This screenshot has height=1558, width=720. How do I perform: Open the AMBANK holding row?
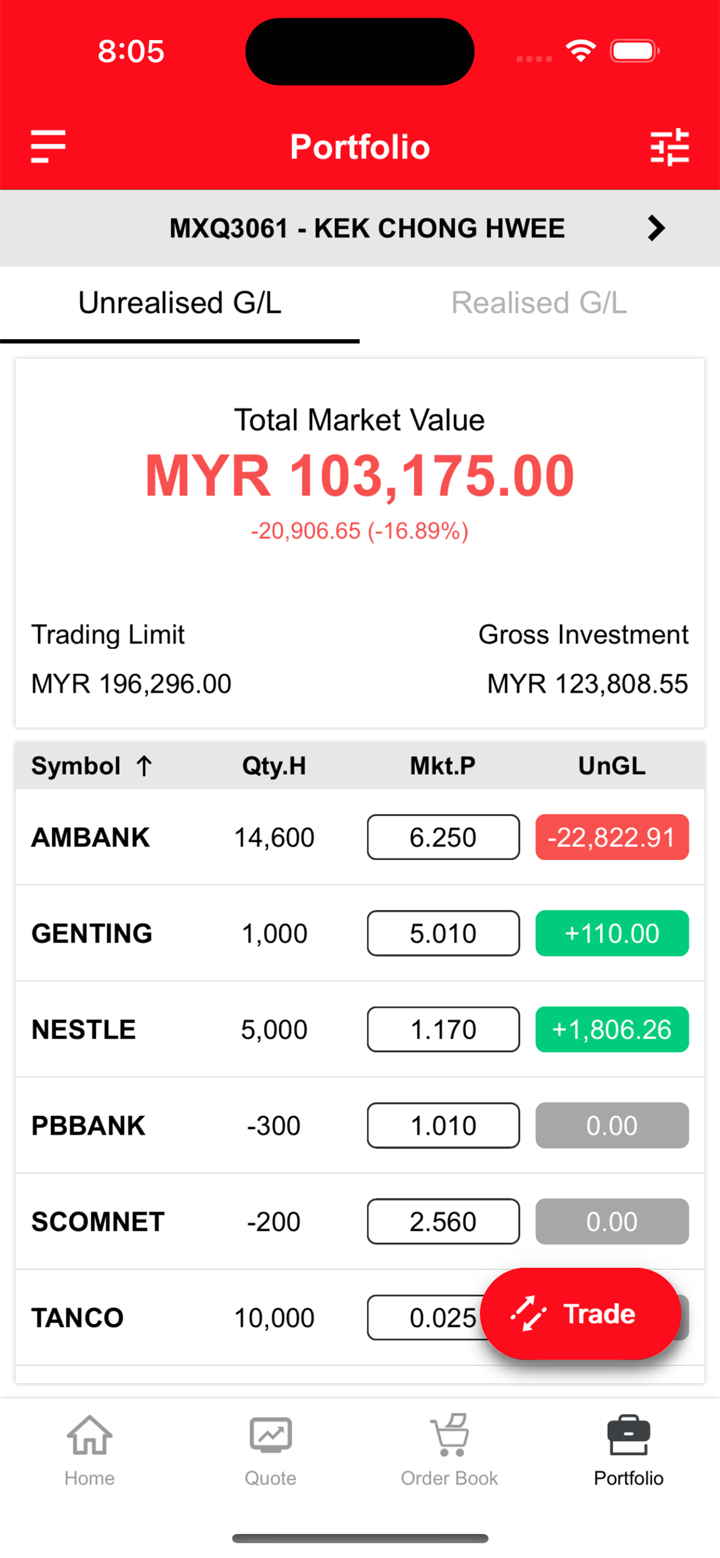click(91, 838)
